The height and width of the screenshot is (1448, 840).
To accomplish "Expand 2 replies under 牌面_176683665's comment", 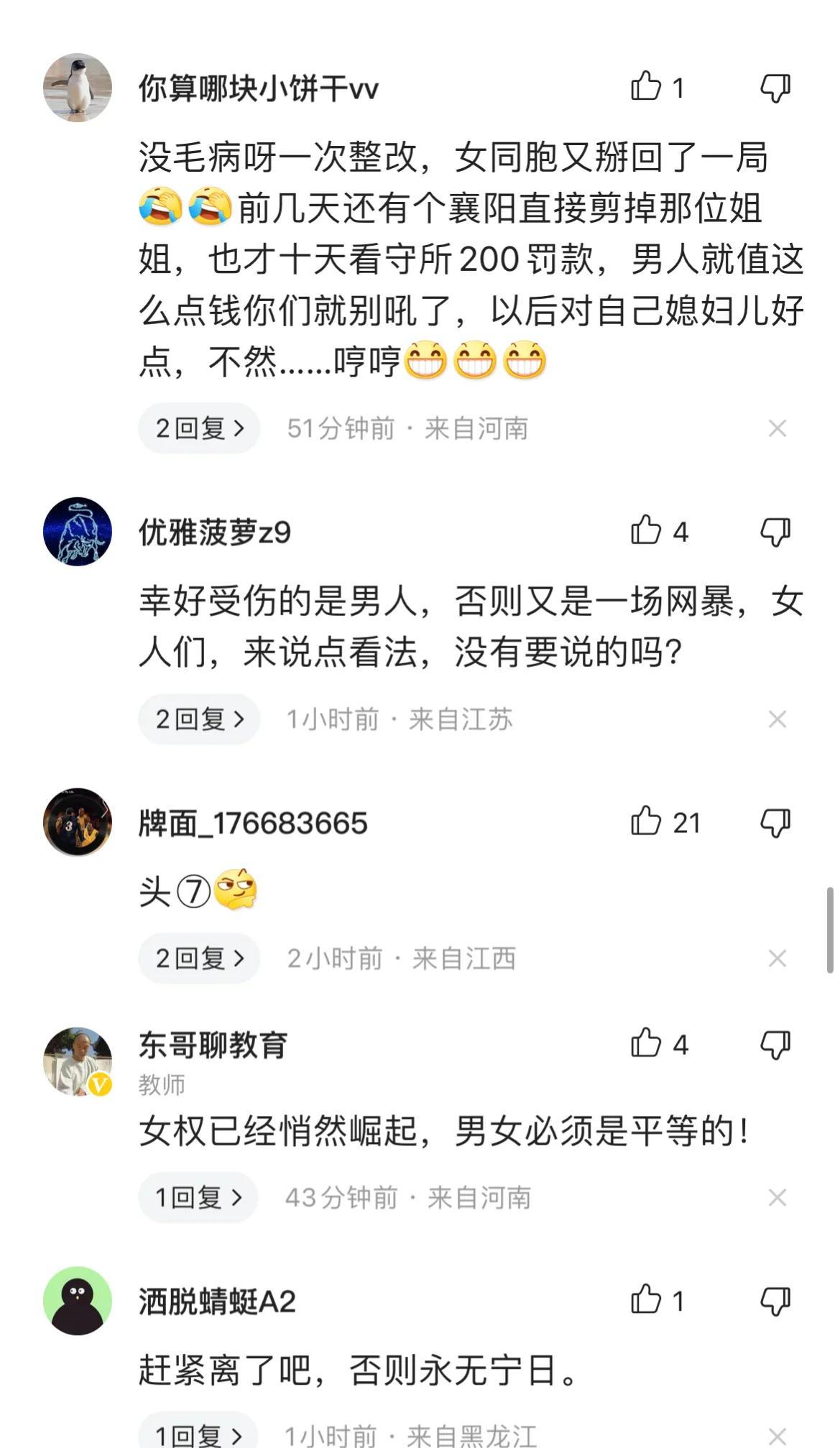I will (x=199, y=958).
